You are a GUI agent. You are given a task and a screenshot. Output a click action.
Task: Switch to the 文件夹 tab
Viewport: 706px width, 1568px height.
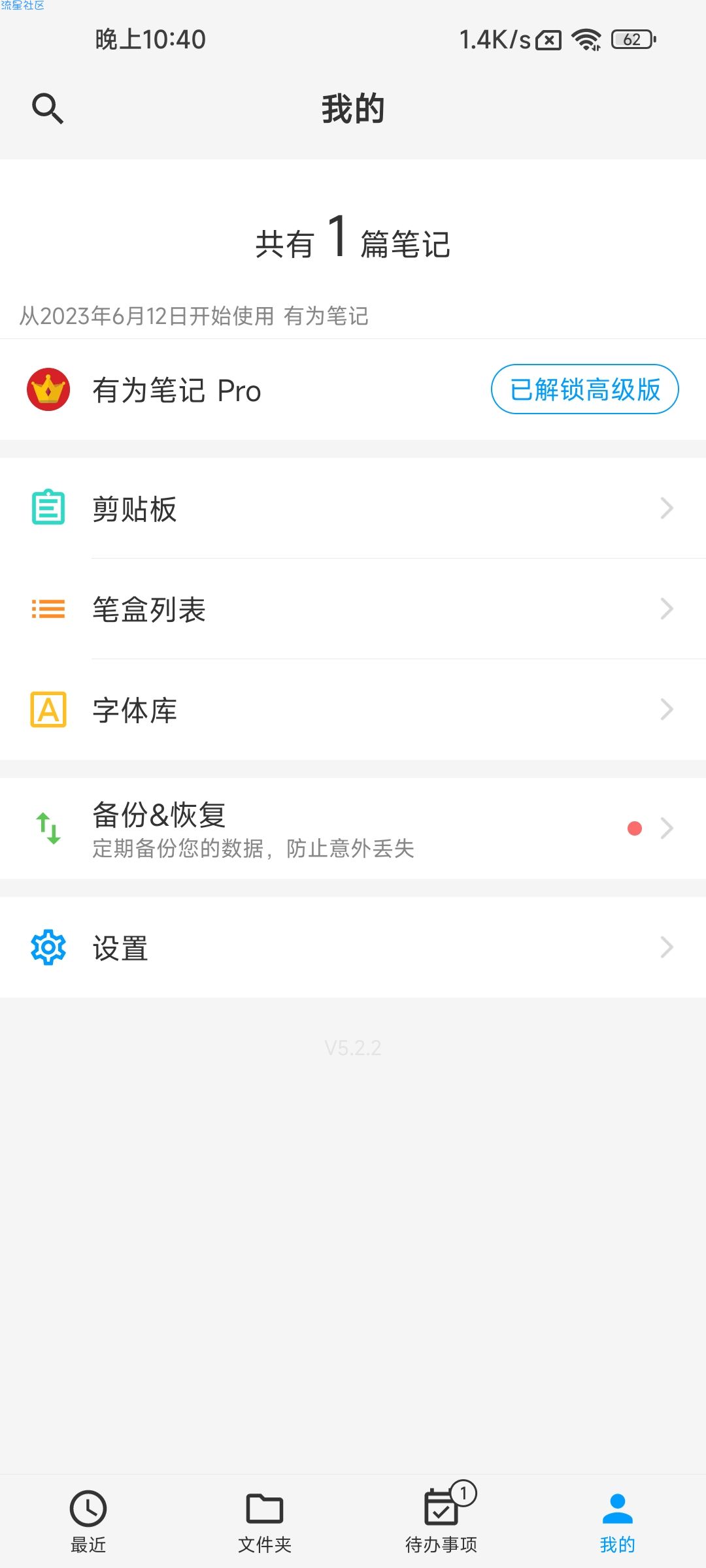pyautogui.click(x=265, y=1521)
